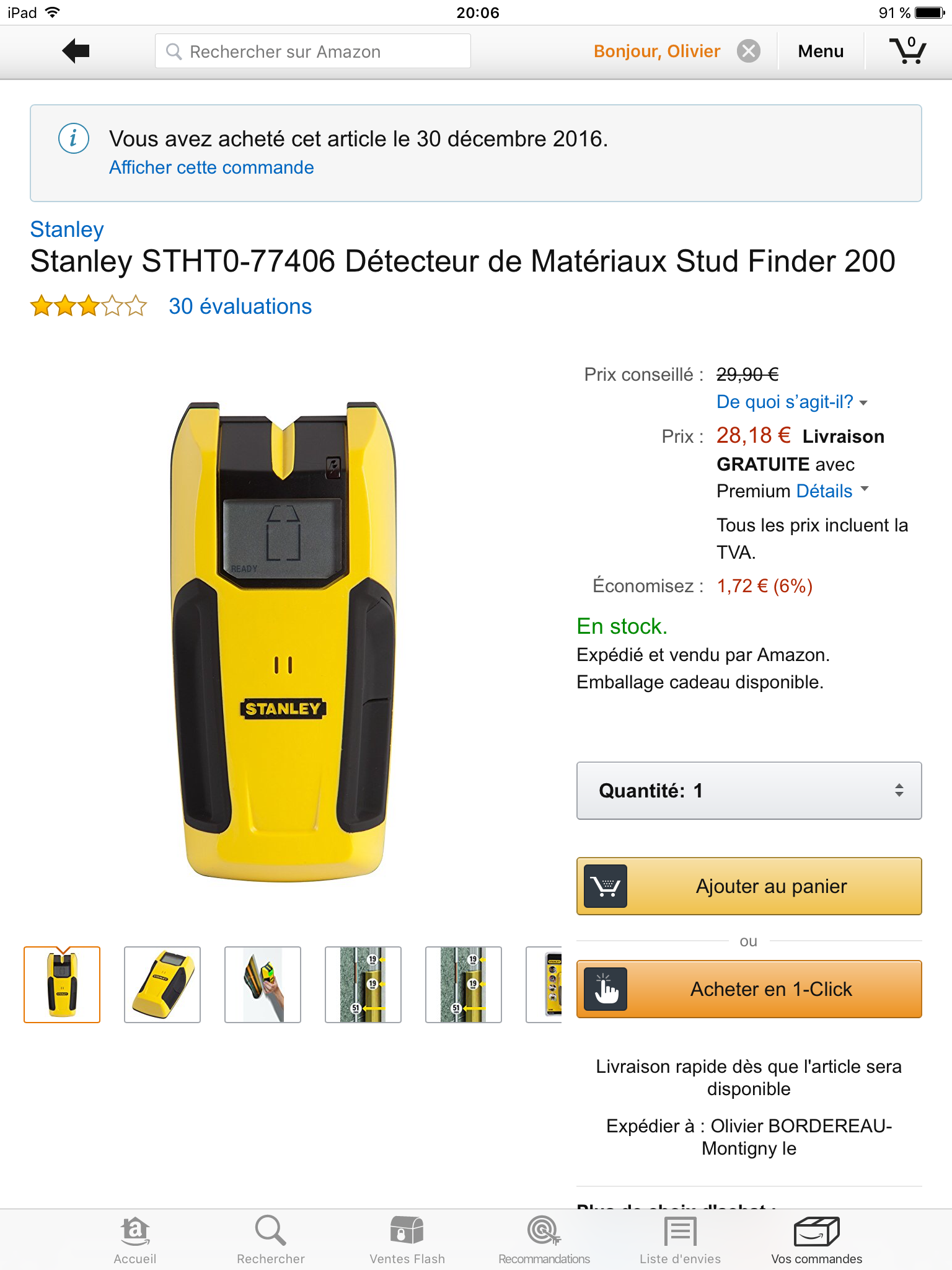Dismiss the Bonjour, Olivier greeting
Screen dimensions: 952x1270
[x=748, y=51]
